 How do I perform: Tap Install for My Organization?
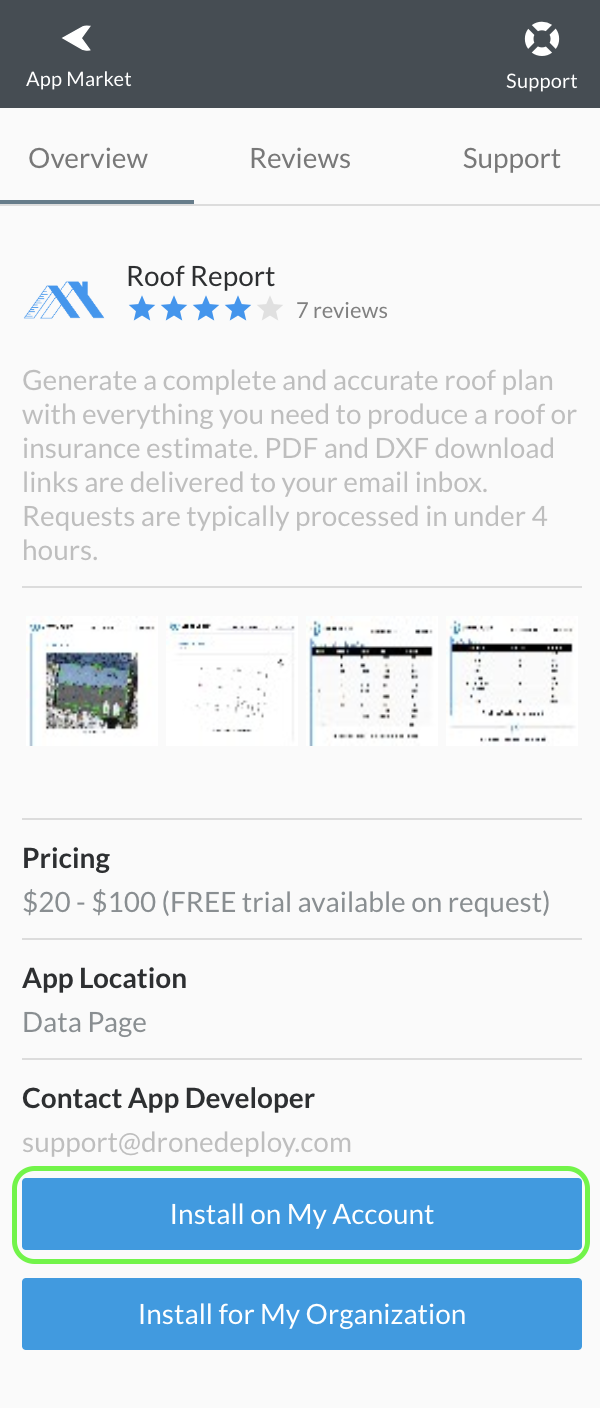coord(301,1314)
